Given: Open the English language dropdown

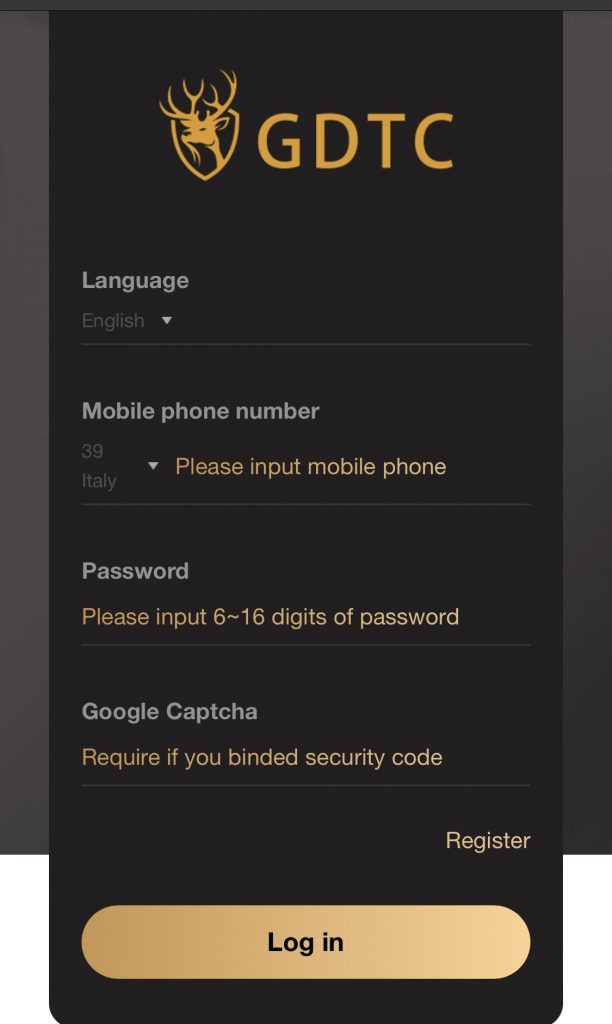Looking at the screenshot, I should (128, 321).
